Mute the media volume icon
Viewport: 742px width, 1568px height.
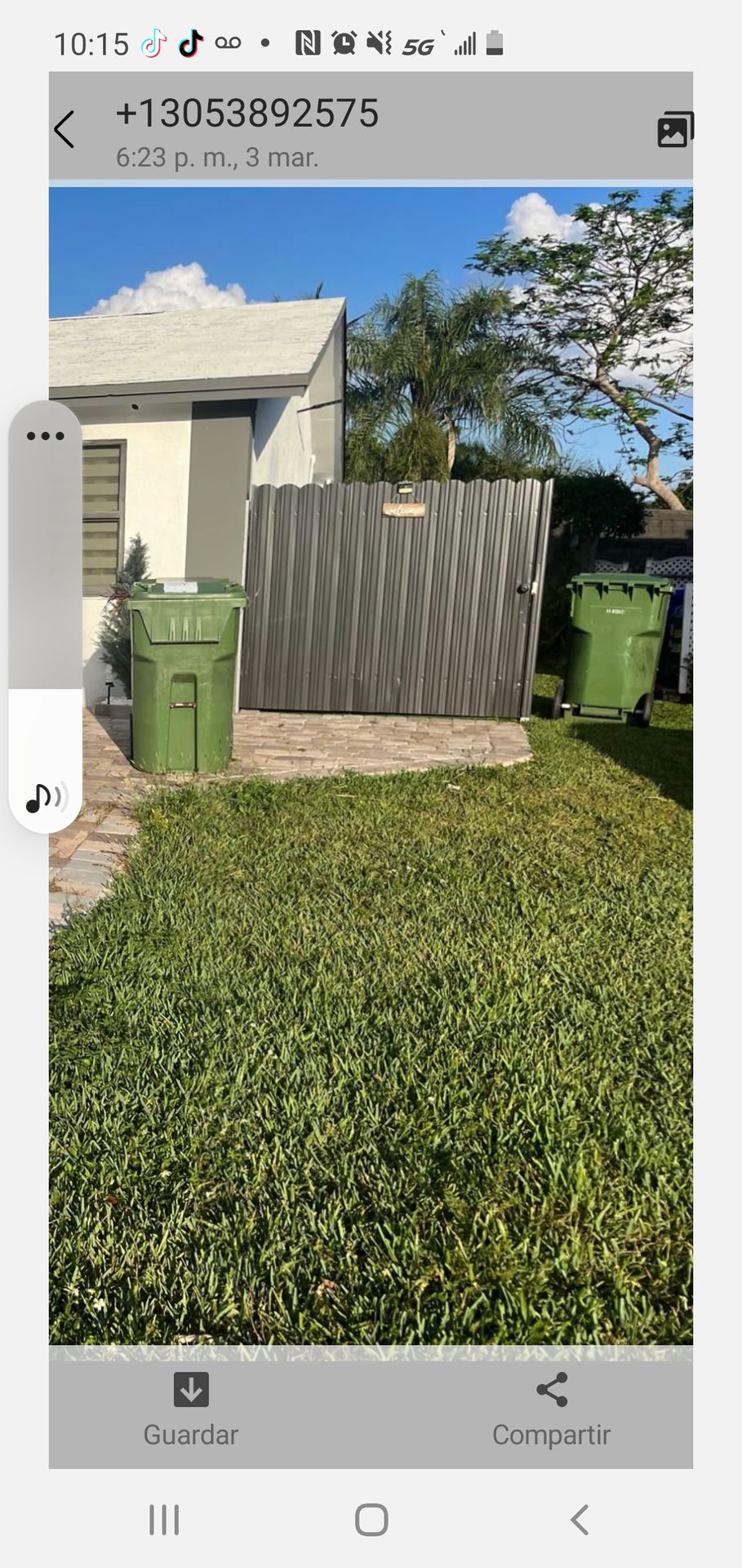point(46,797)
